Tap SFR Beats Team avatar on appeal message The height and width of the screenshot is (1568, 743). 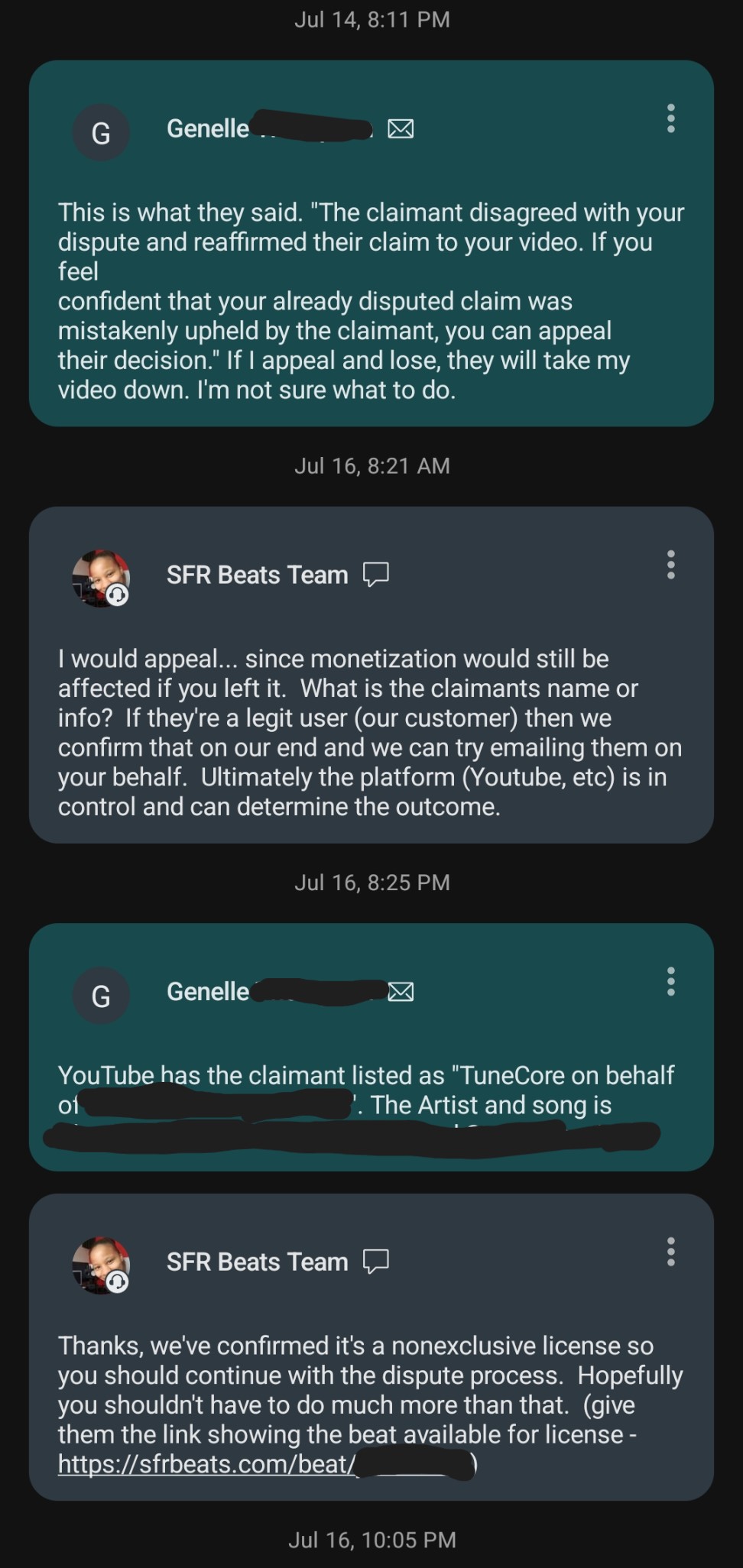pos(101,578)
